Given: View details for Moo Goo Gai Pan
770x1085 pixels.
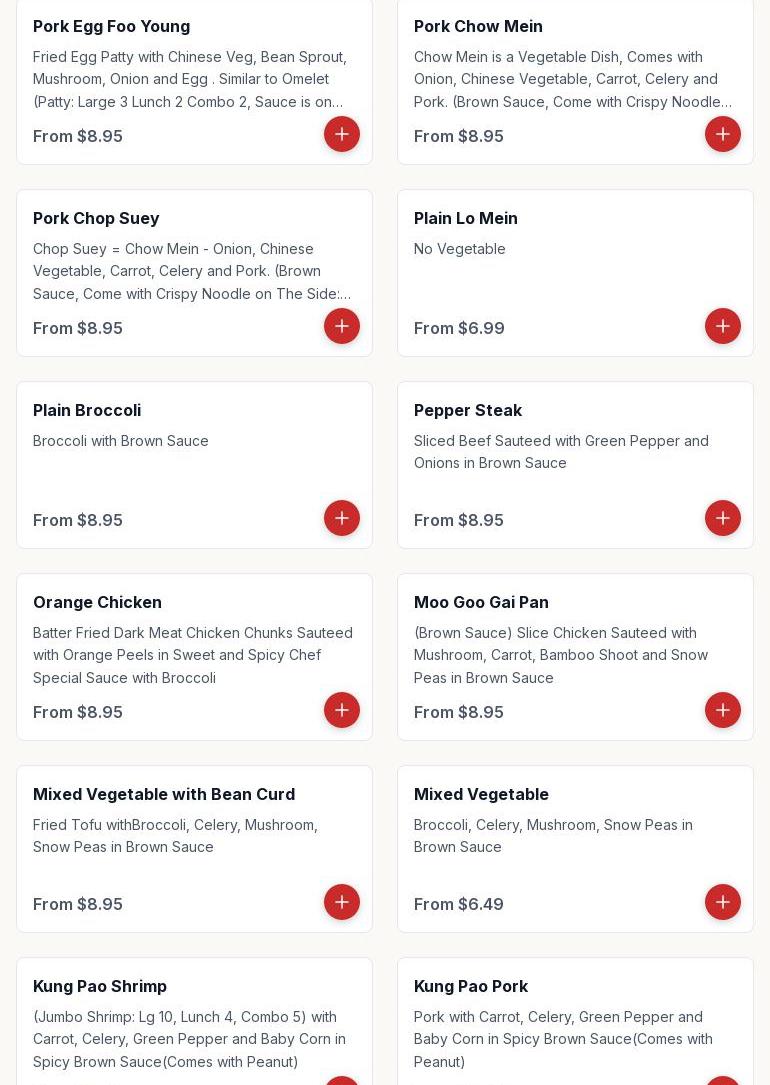Looking at the screenshot, I should click(x=560, y=640).
